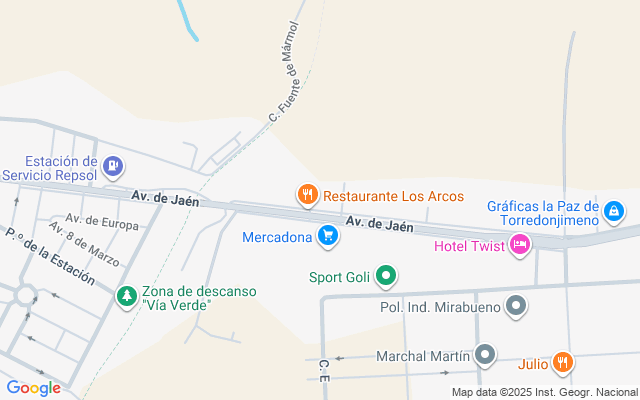Open the Zona de descanso "Vía Verde" pin

[x=126, y=296]
